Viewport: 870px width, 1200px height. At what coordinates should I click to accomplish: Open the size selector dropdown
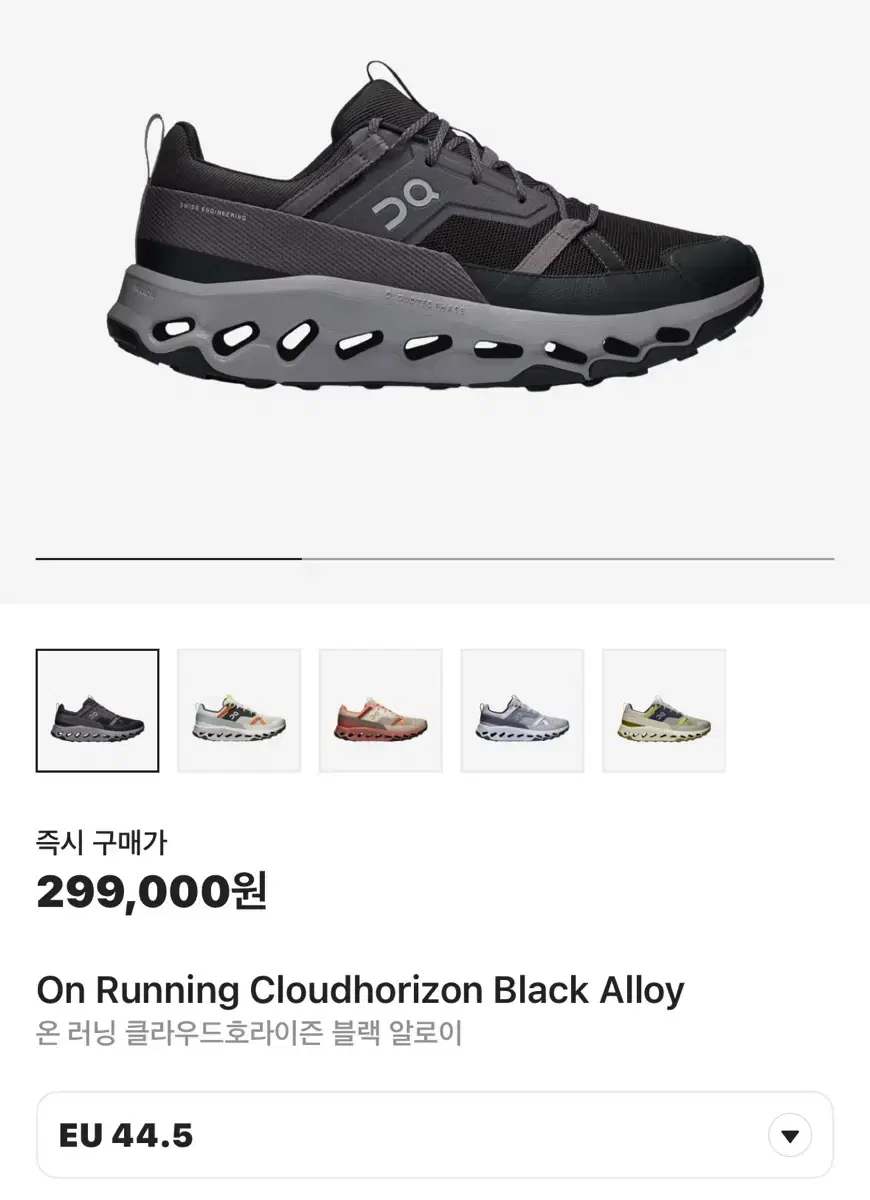[435, 1135]
